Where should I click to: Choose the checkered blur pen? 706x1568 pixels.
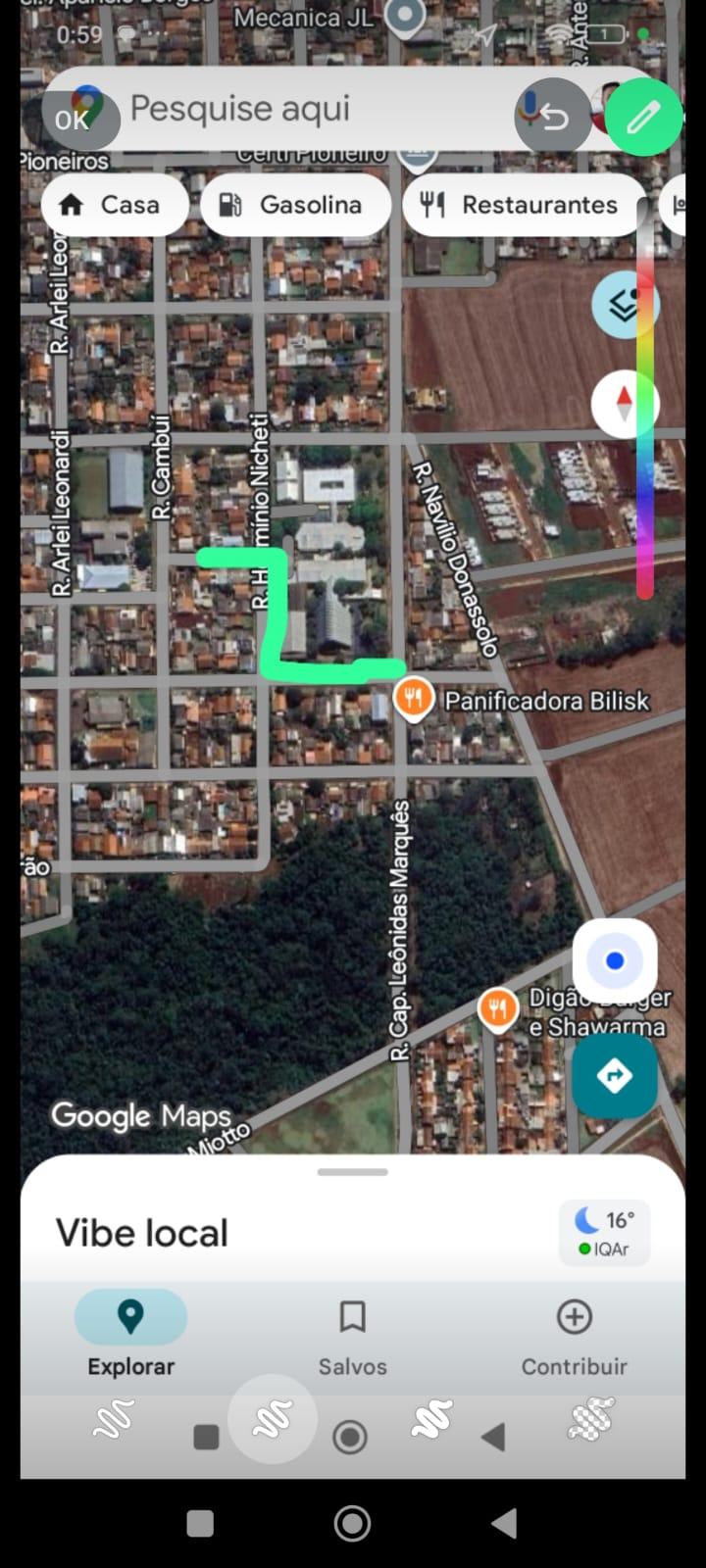tap(591, 1419)
